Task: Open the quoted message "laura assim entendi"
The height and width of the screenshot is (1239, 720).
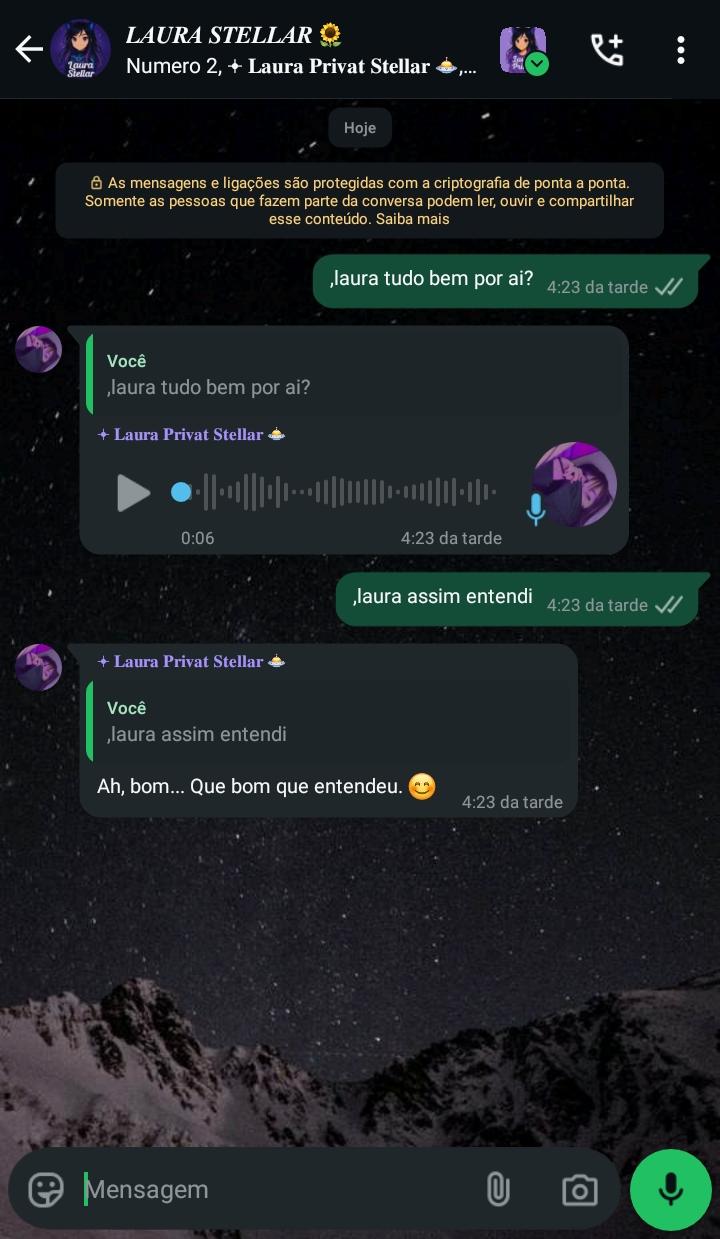Action: (x=330, y=721)
